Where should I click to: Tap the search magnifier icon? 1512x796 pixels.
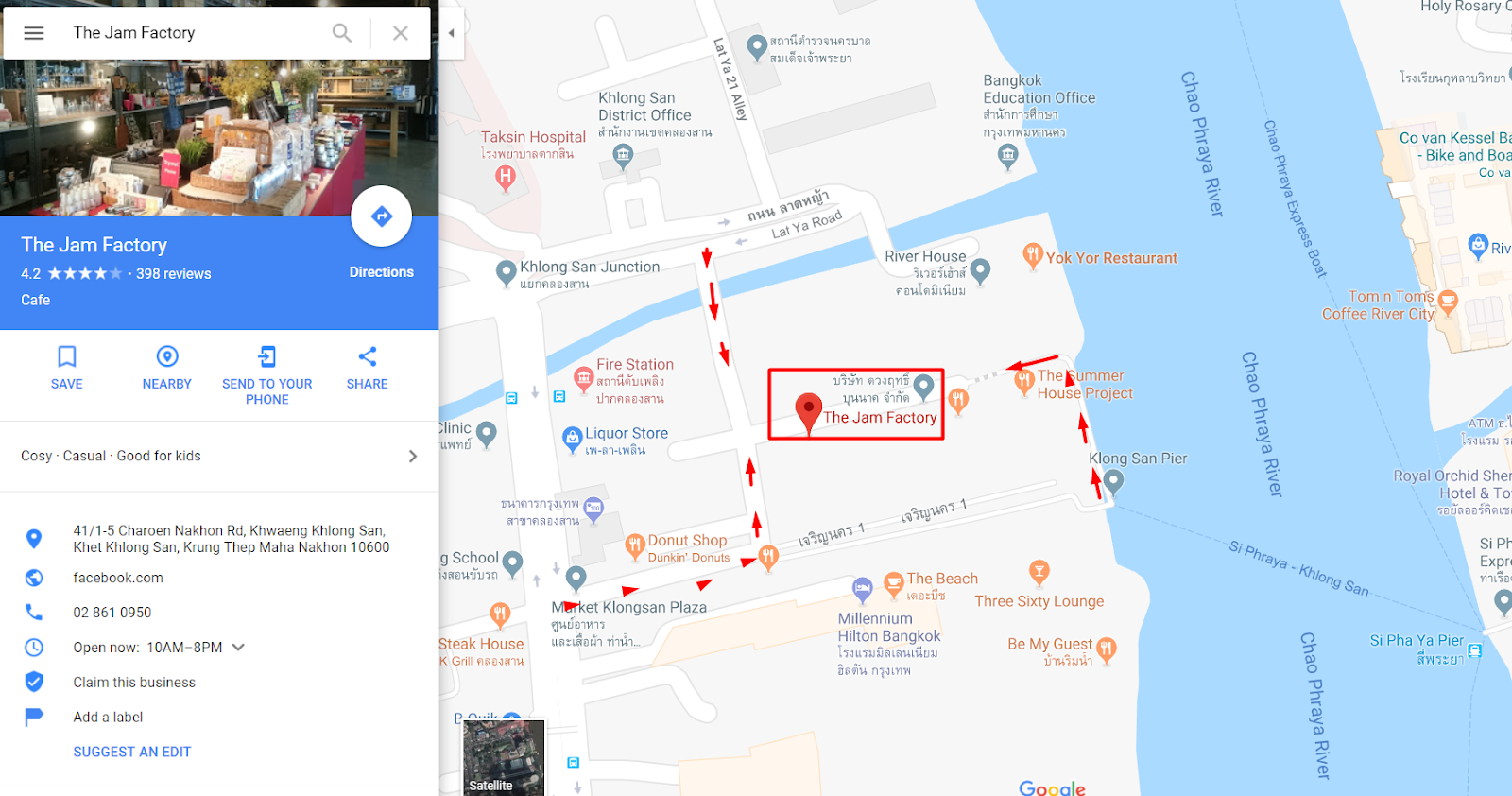click(x=342, y=33)
